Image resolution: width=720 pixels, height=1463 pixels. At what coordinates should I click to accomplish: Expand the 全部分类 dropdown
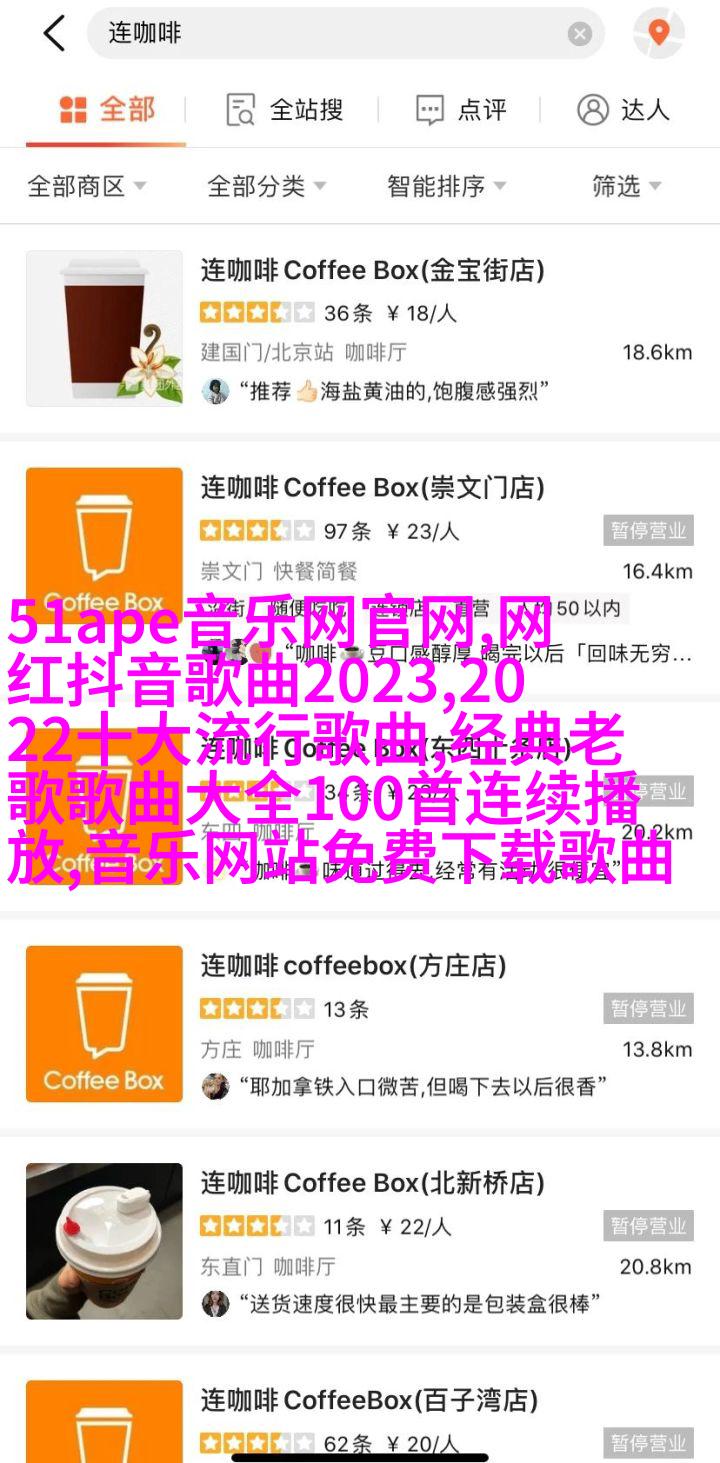266,186
